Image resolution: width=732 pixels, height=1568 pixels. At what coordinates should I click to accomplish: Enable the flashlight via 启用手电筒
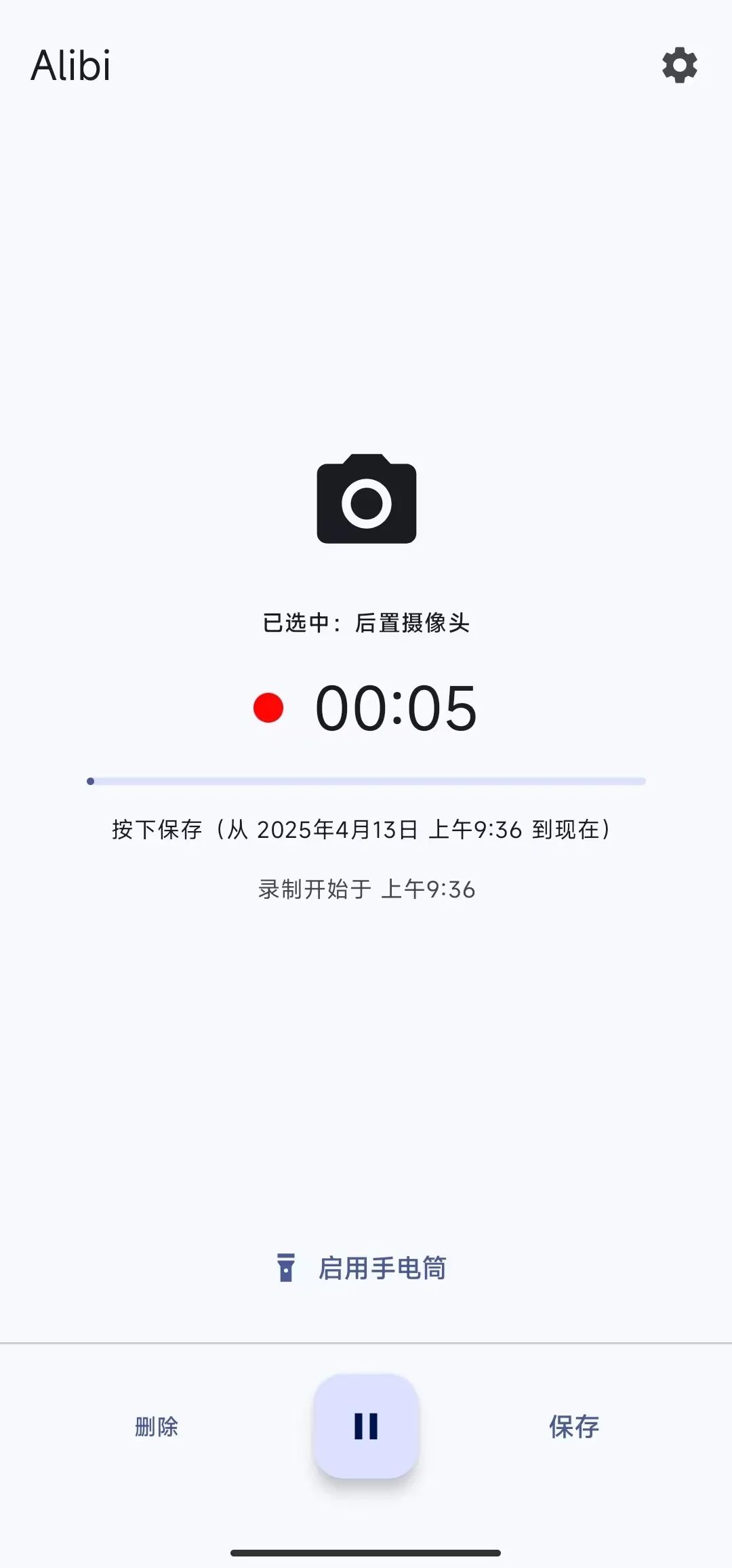point(383,1267)
